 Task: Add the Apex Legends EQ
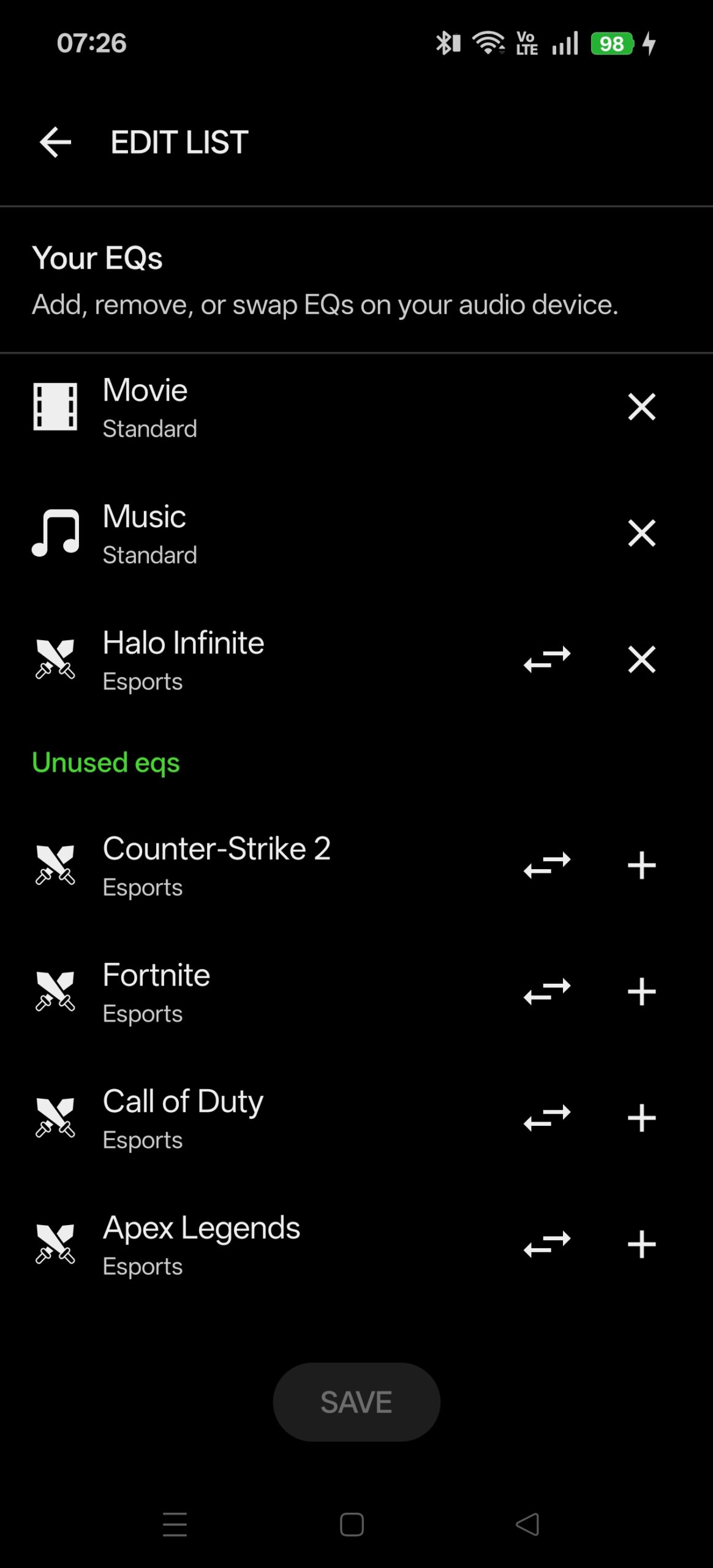pos(641,1245)
